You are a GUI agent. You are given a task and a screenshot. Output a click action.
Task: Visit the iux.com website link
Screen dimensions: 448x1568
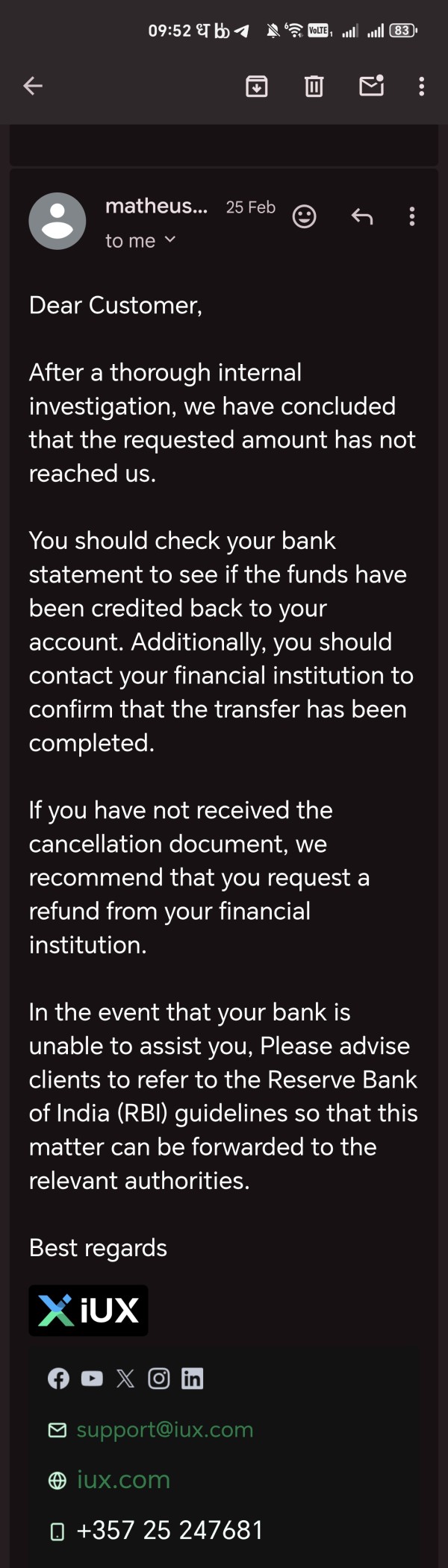pyautogui.click(x=123, y=1480)
